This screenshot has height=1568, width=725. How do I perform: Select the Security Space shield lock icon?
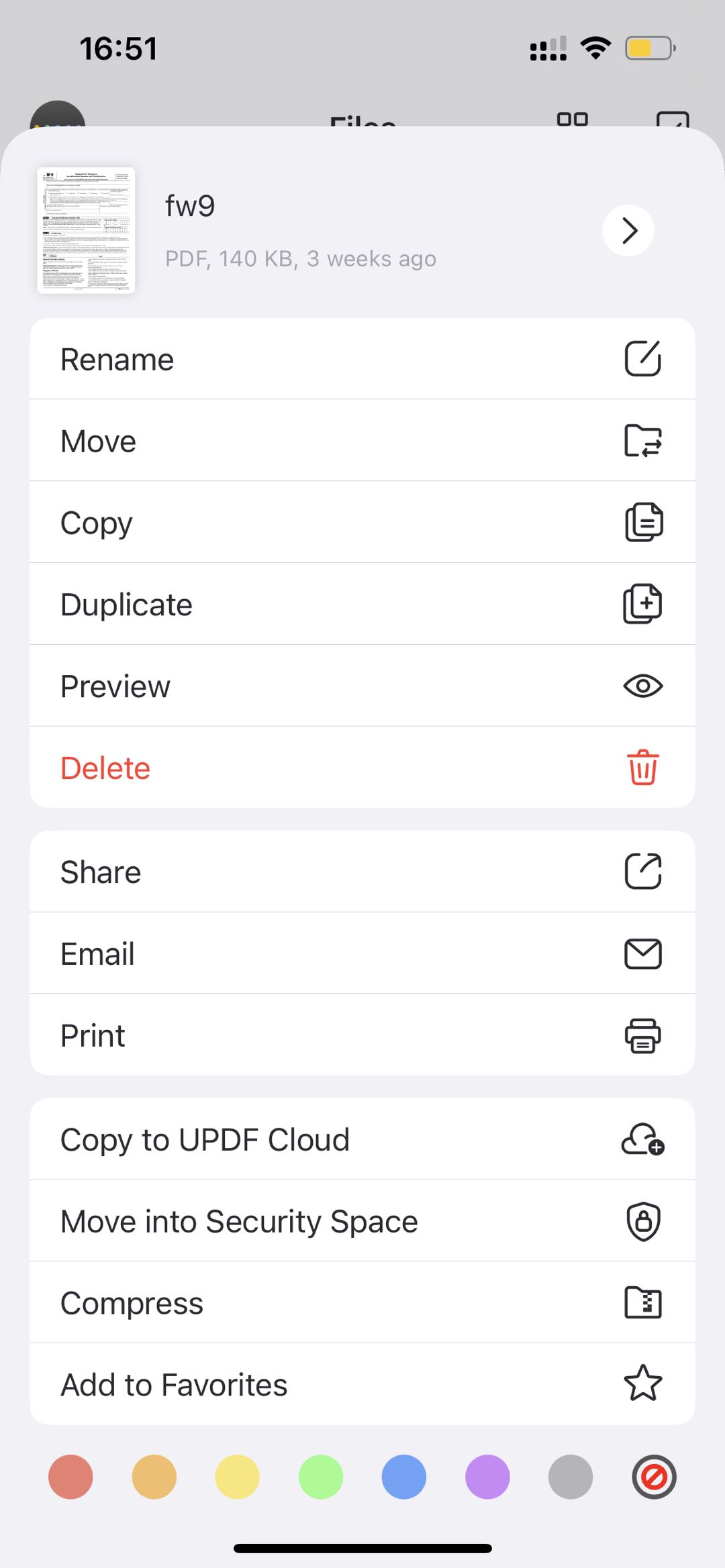pos(642,1220)
